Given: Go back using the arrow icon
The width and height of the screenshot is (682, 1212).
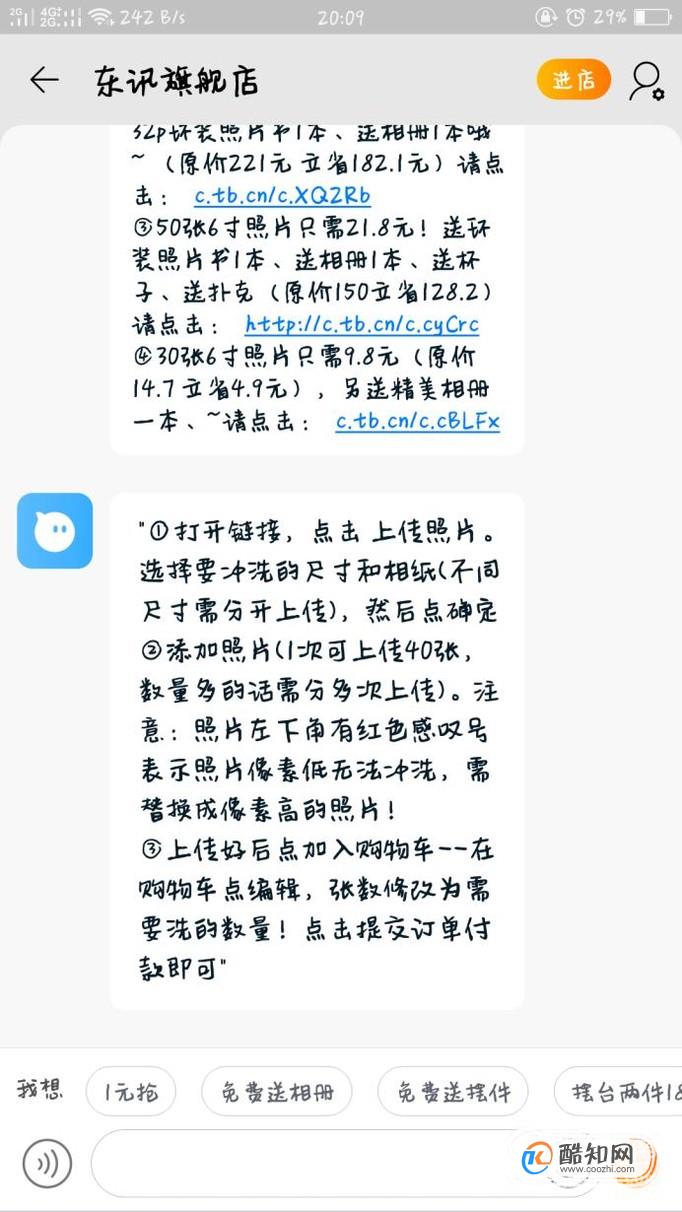Looking at the screenshot, I should pyautogui.click(x=44, y=80).
